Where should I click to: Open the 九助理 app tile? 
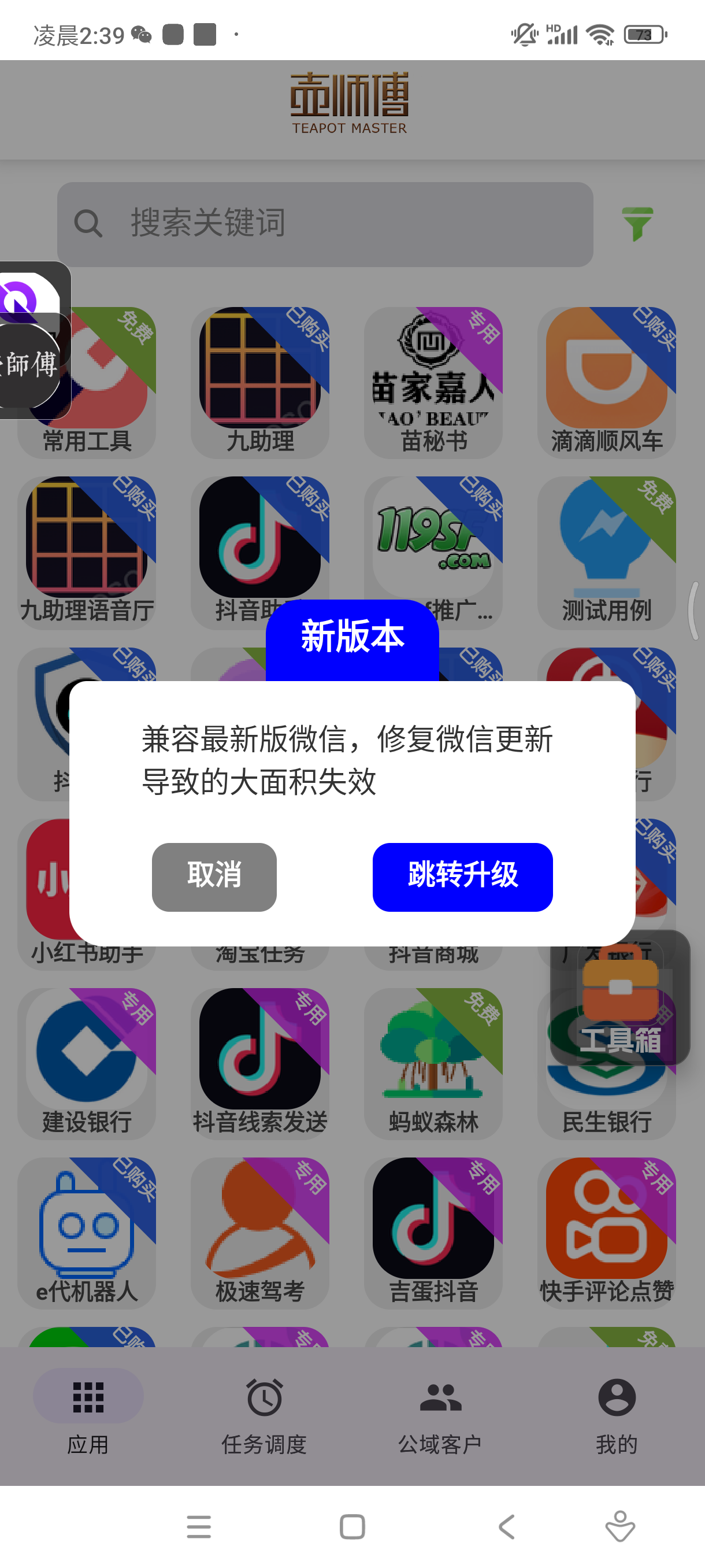(x=259, y=382)
